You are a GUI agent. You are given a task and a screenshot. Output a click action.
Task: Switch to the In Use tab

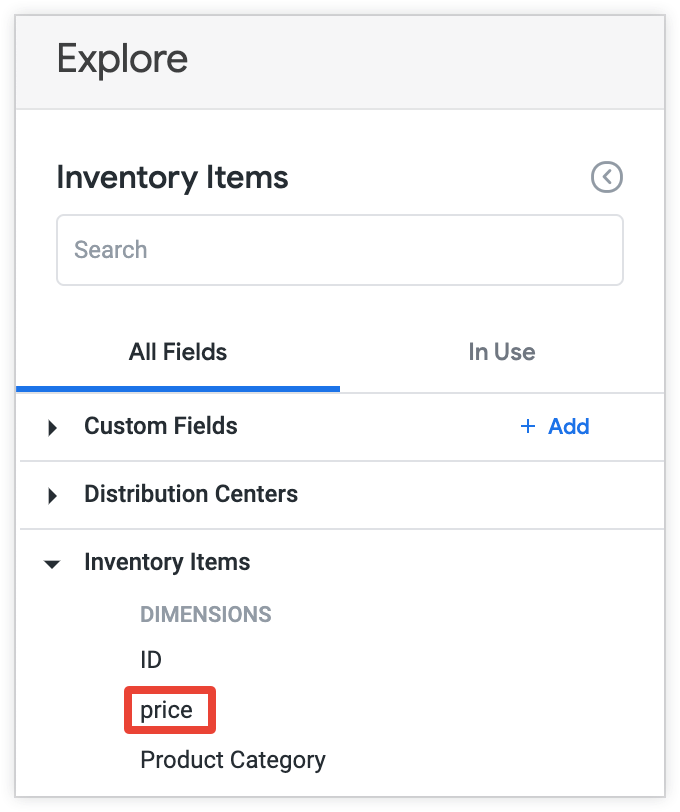click(x=501, y=352)
